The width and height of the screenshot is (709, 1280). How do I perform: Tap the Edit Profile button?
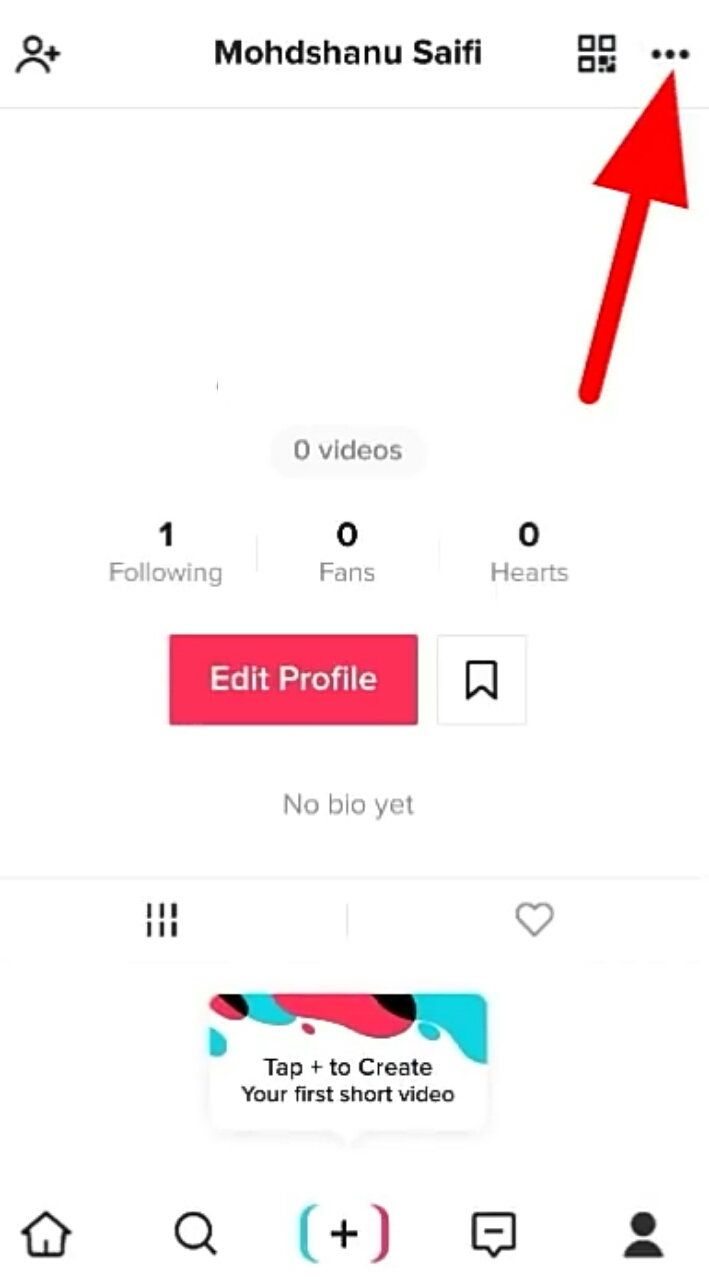pos(293,679)
